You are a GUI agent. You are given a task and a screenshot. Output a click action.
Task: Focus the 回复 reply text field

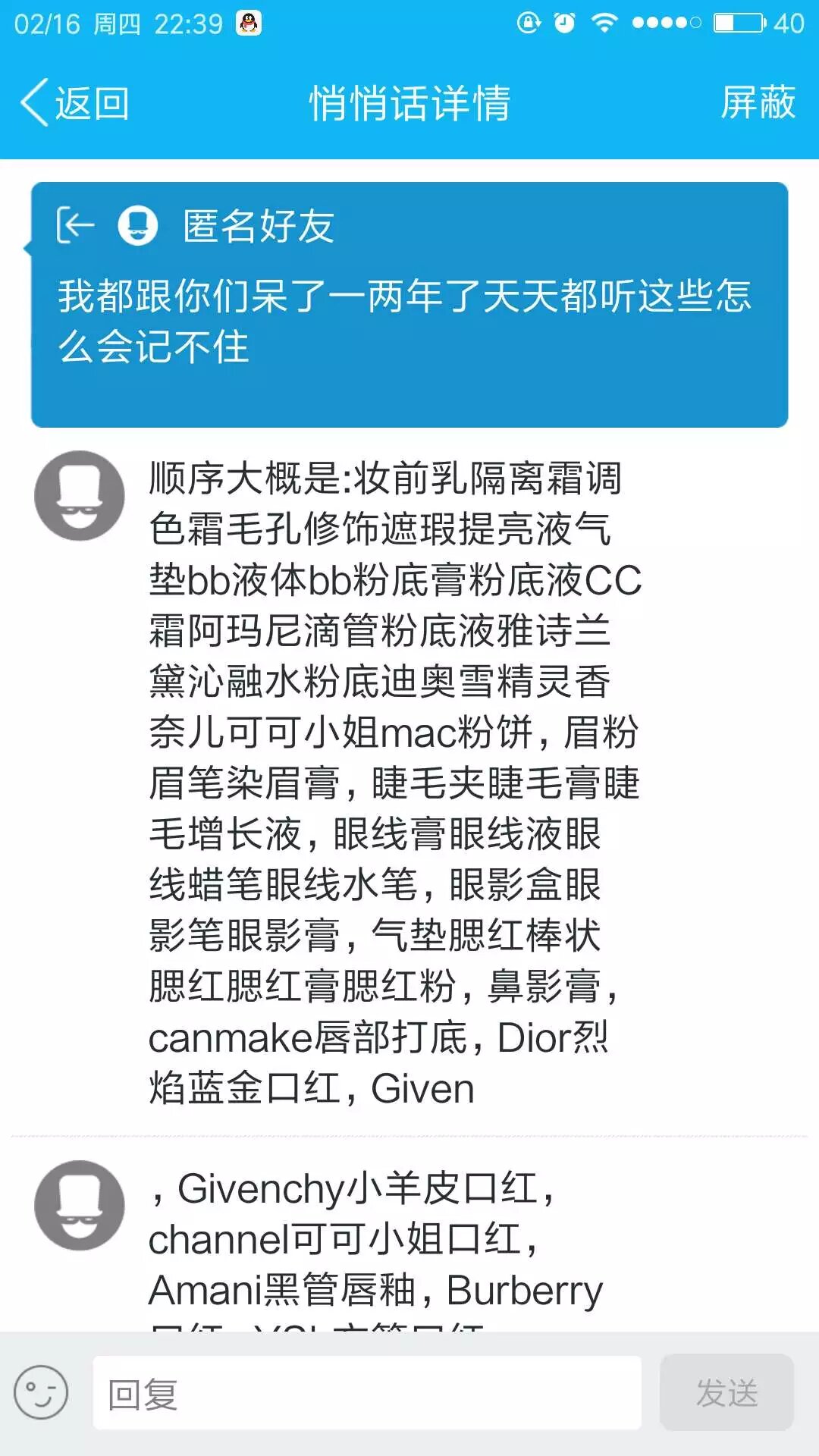tap(367, 1393)
